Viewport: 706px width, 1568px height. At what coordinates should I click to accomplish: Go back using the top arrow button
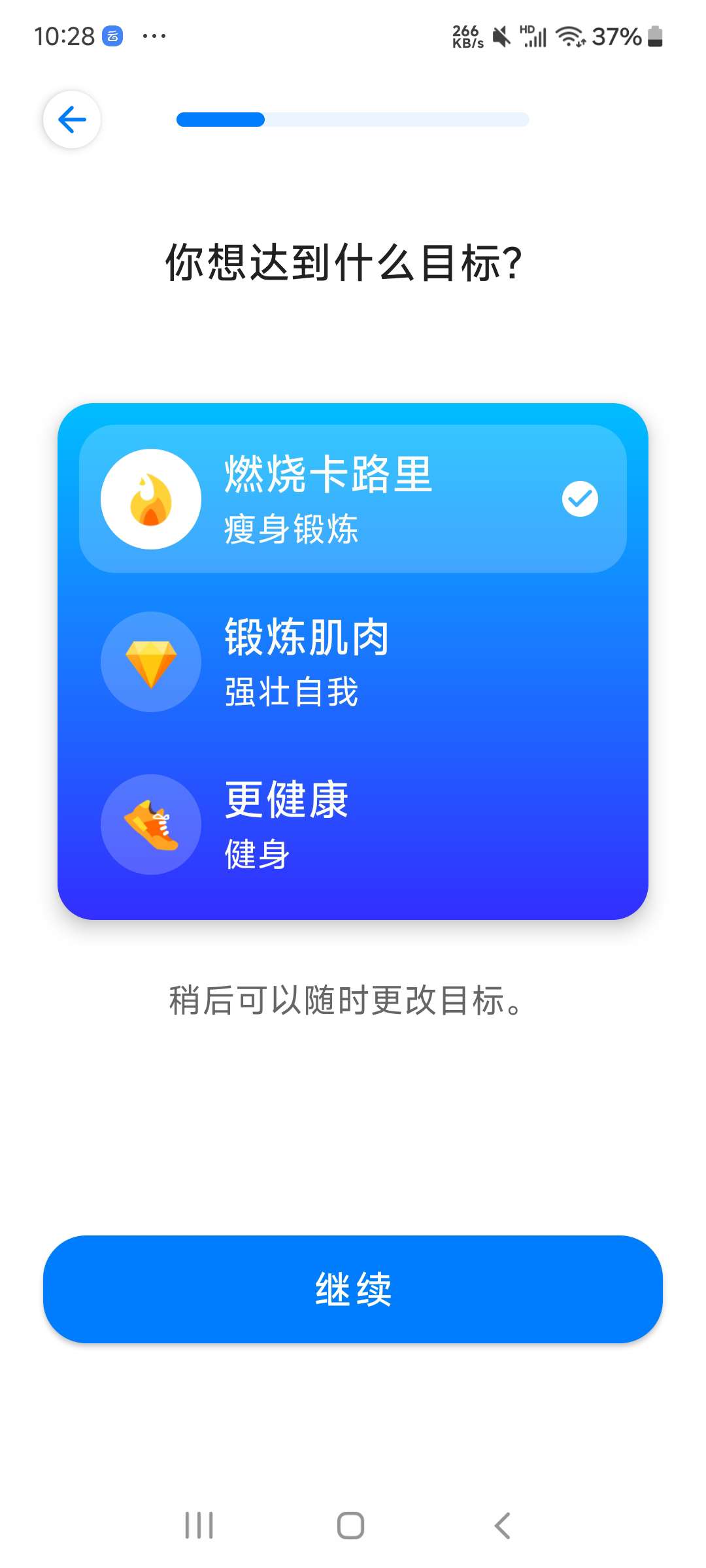point(72,120)
